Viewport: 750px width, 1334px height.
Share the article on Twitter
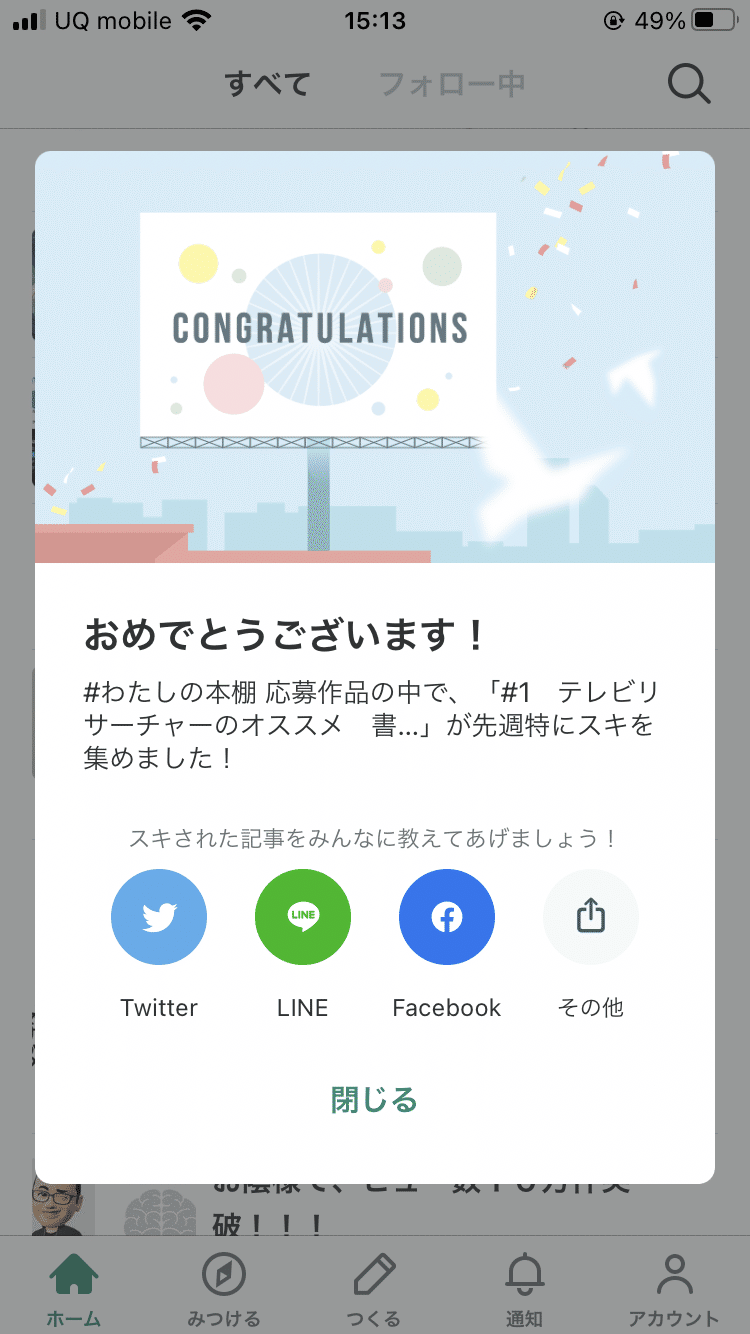(159, 917)
